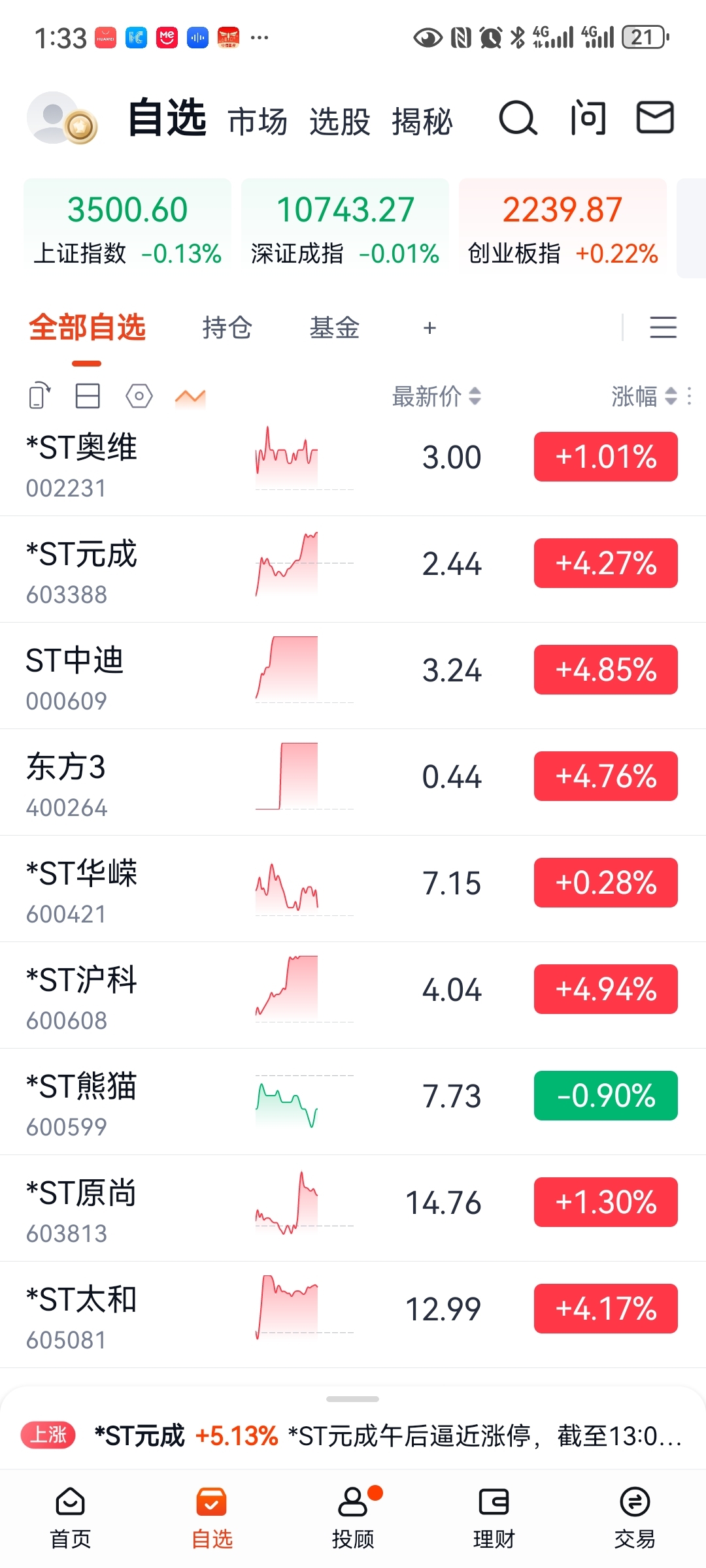Image resolution: width=706 pixels, height=1568 pixels.
Task: Open the *ST熊猫 600599 stock row
Action: click(353, 1102)
